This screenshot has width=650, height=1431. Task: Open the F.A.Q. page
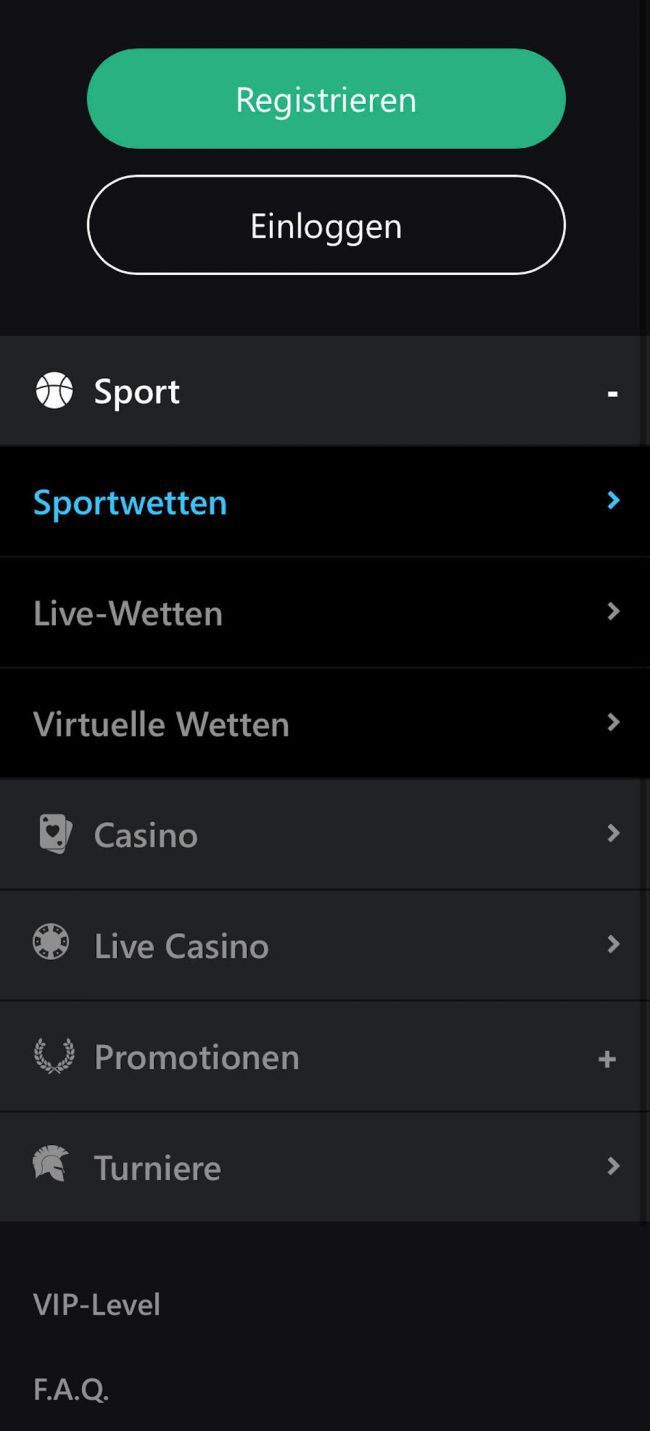71,1390
